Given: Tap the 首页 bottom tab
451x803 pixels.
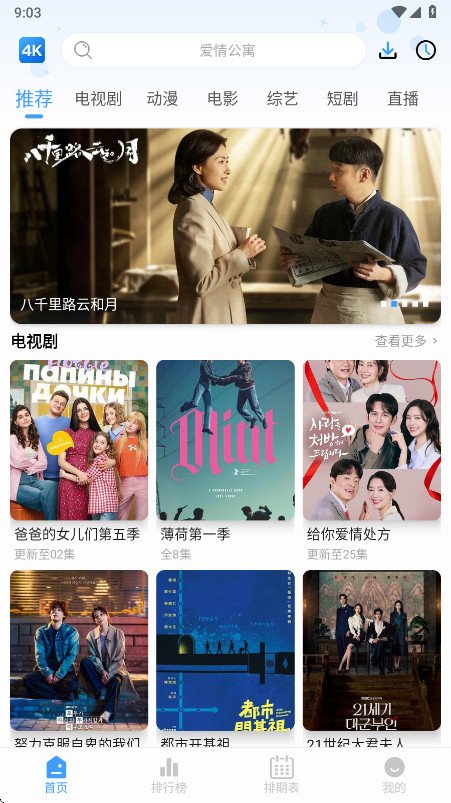Looking at the screenshot, I should [x=56, y=775].
